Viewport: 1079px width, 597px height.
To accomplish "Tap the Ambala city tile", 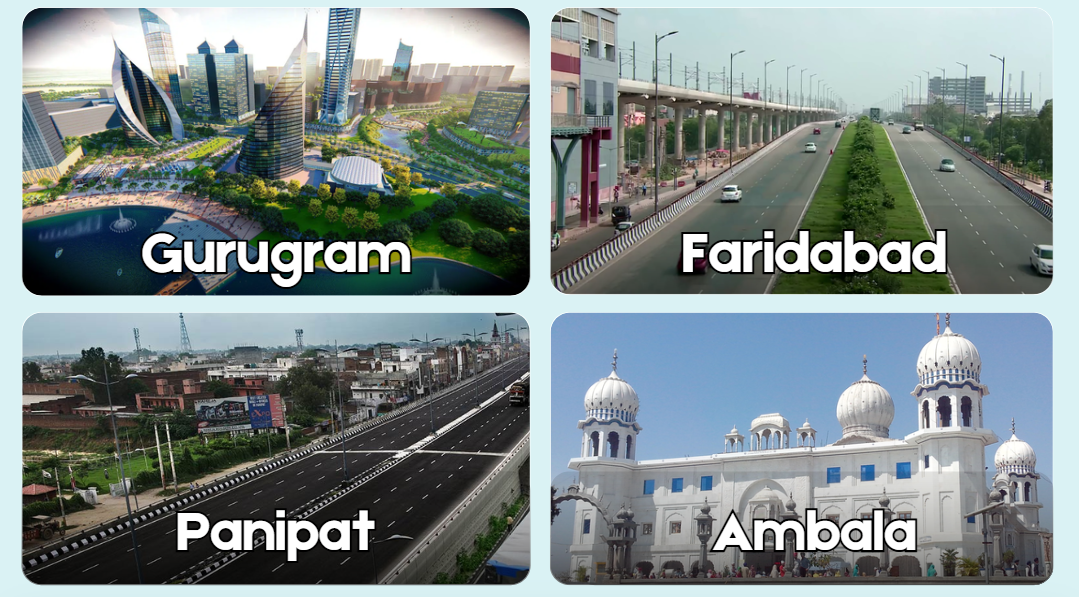I will click(x=801, y=448).
